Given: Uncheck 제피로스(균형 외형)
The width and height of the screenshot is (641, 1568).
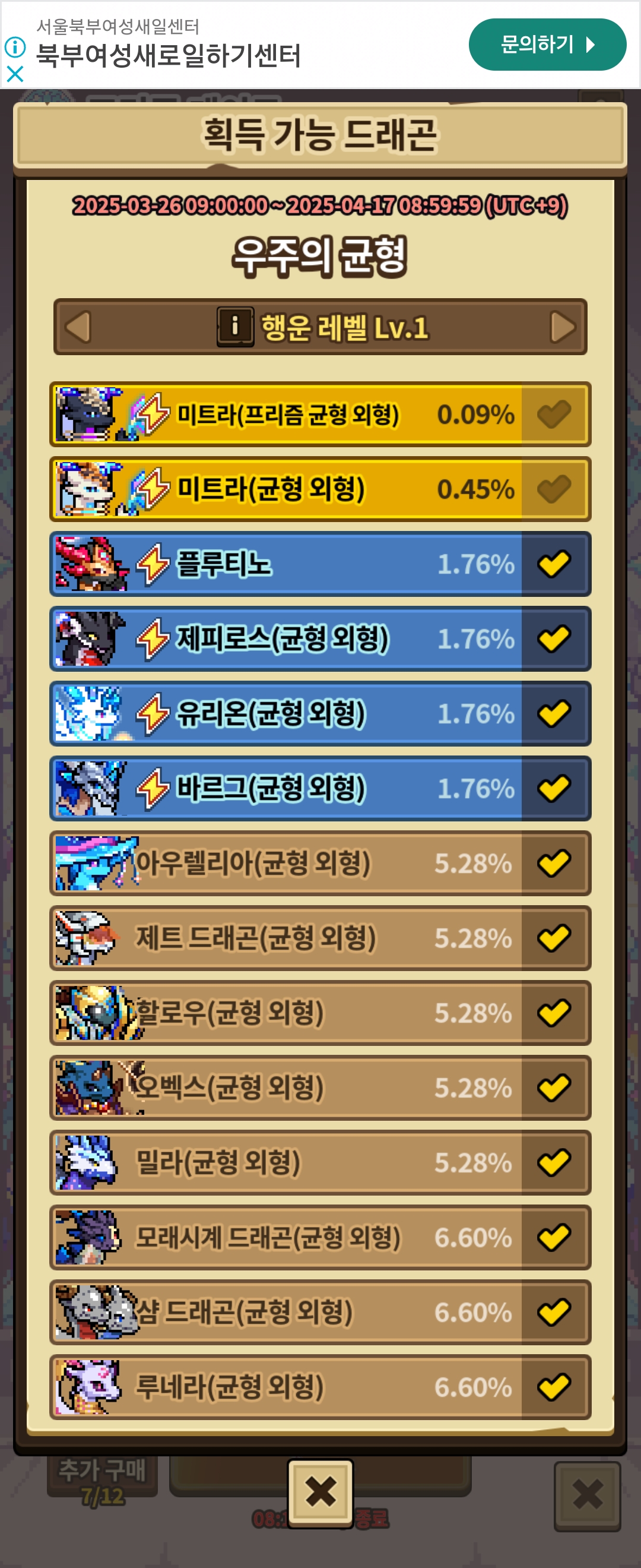Looking at the screenshot, I should (553, 639).
